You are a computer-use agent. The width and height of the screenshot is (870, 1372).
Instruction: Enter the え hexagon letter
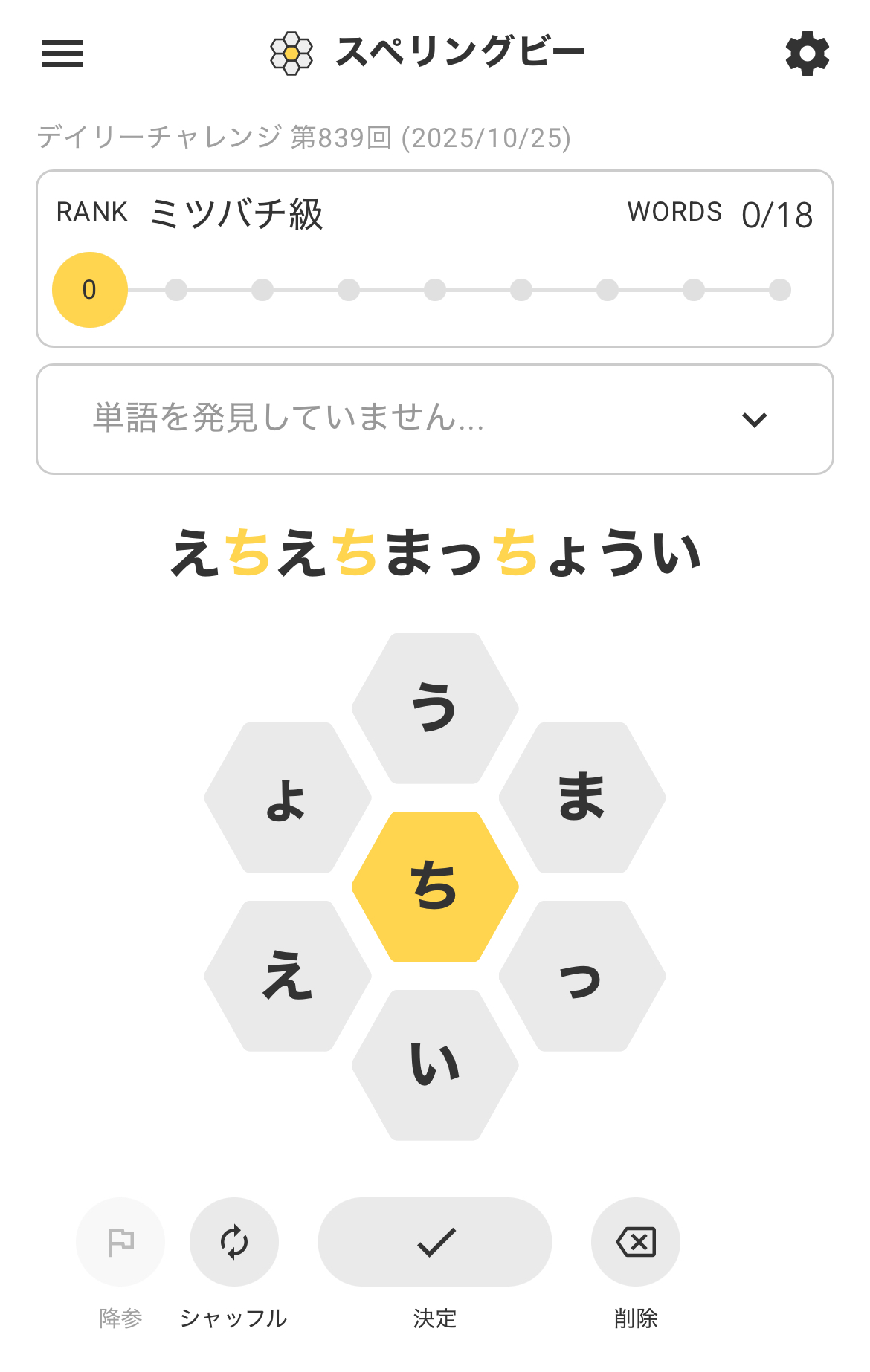(x=288, y=976)
